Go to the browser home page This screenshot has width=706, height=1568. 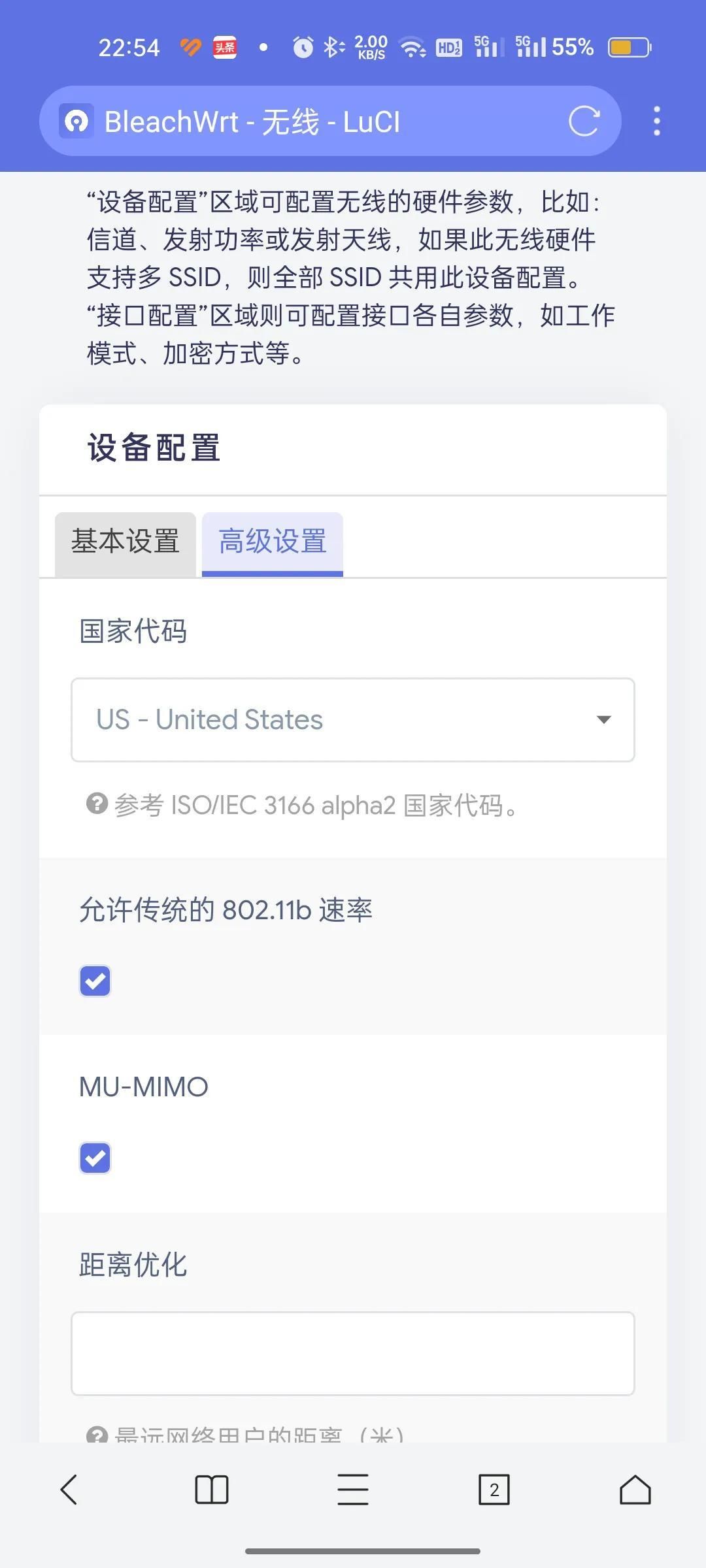(x=635, y=1490)
